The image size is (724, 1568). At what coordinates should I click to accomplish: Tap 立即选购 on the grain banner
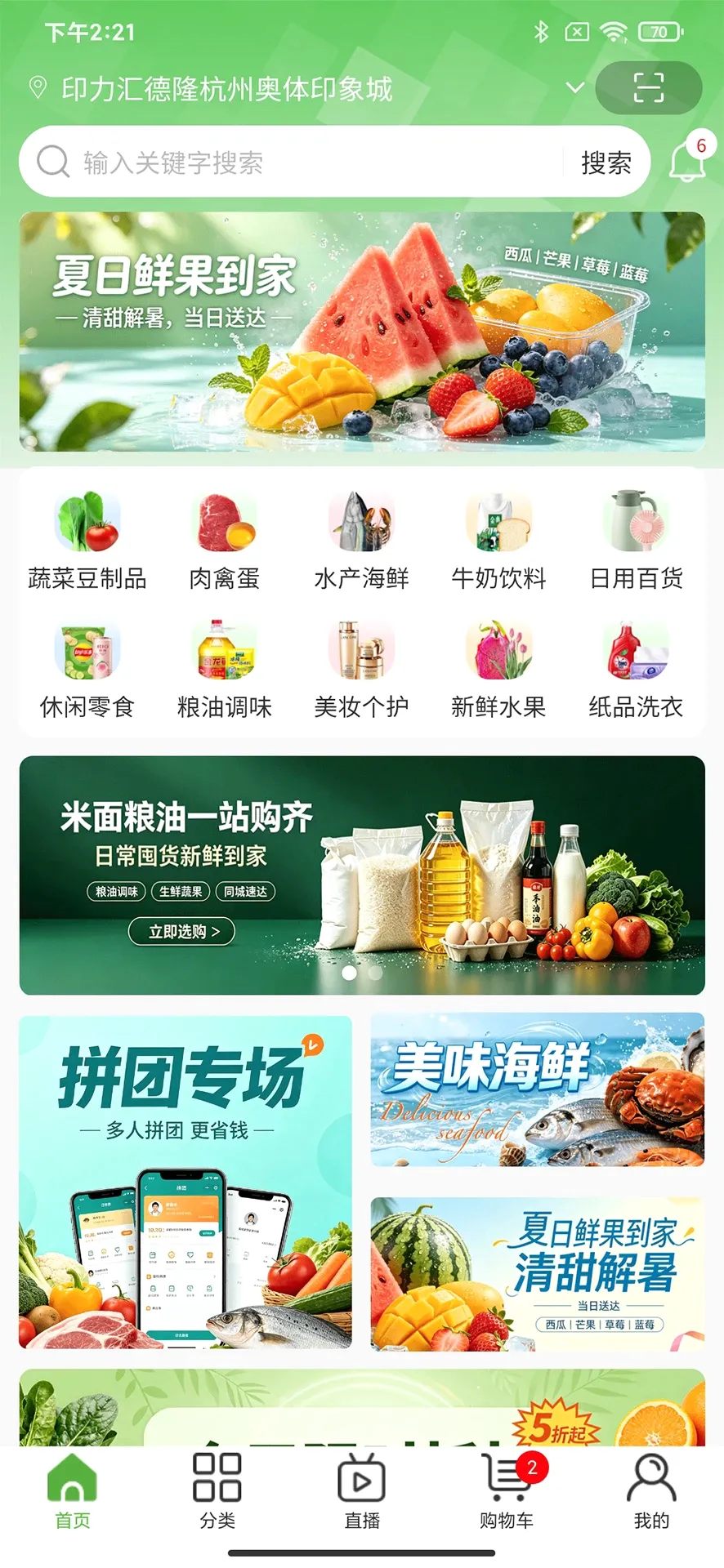click(181, 931)
